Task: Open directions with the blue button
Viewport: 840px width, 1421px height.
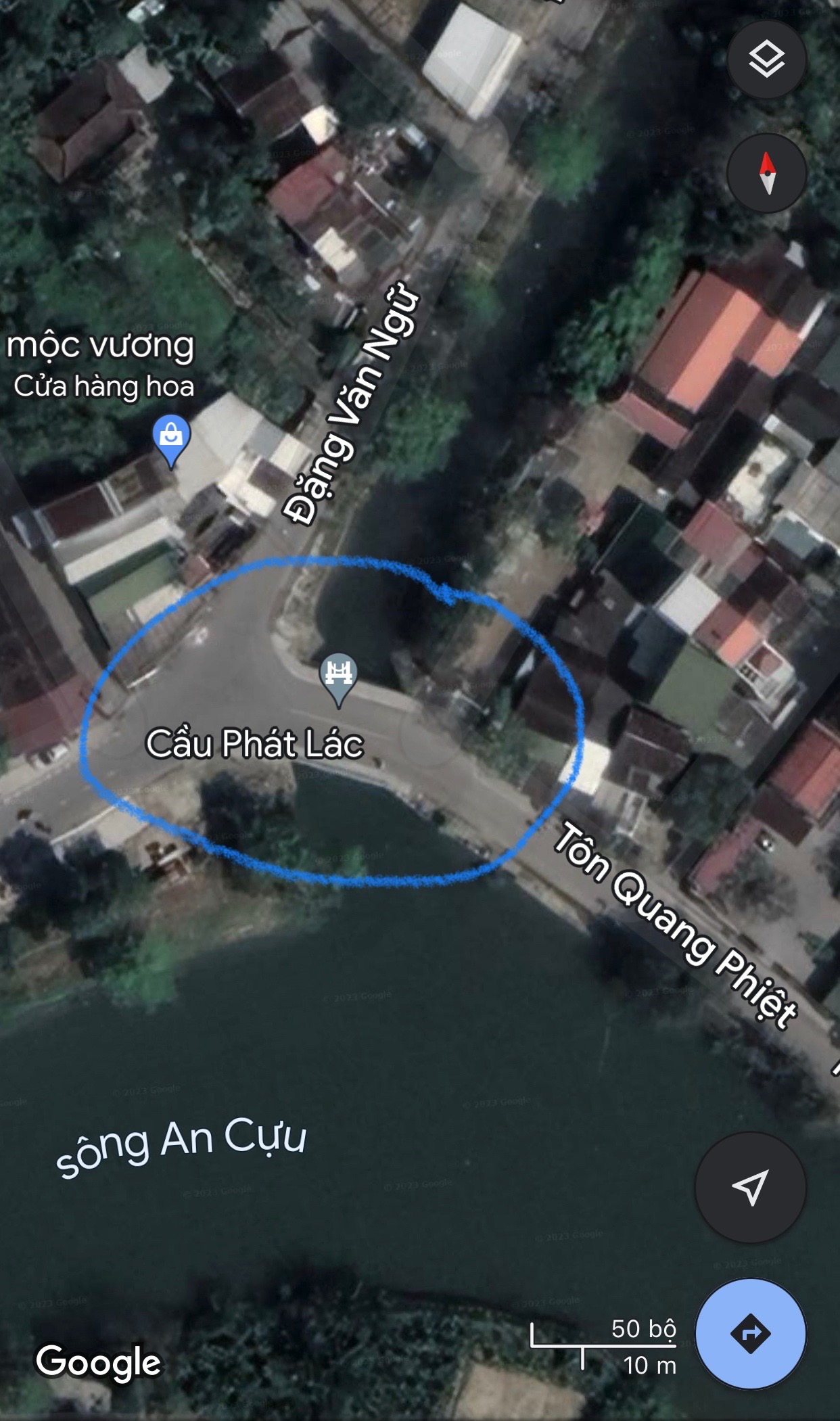Action: [750, 1333]
